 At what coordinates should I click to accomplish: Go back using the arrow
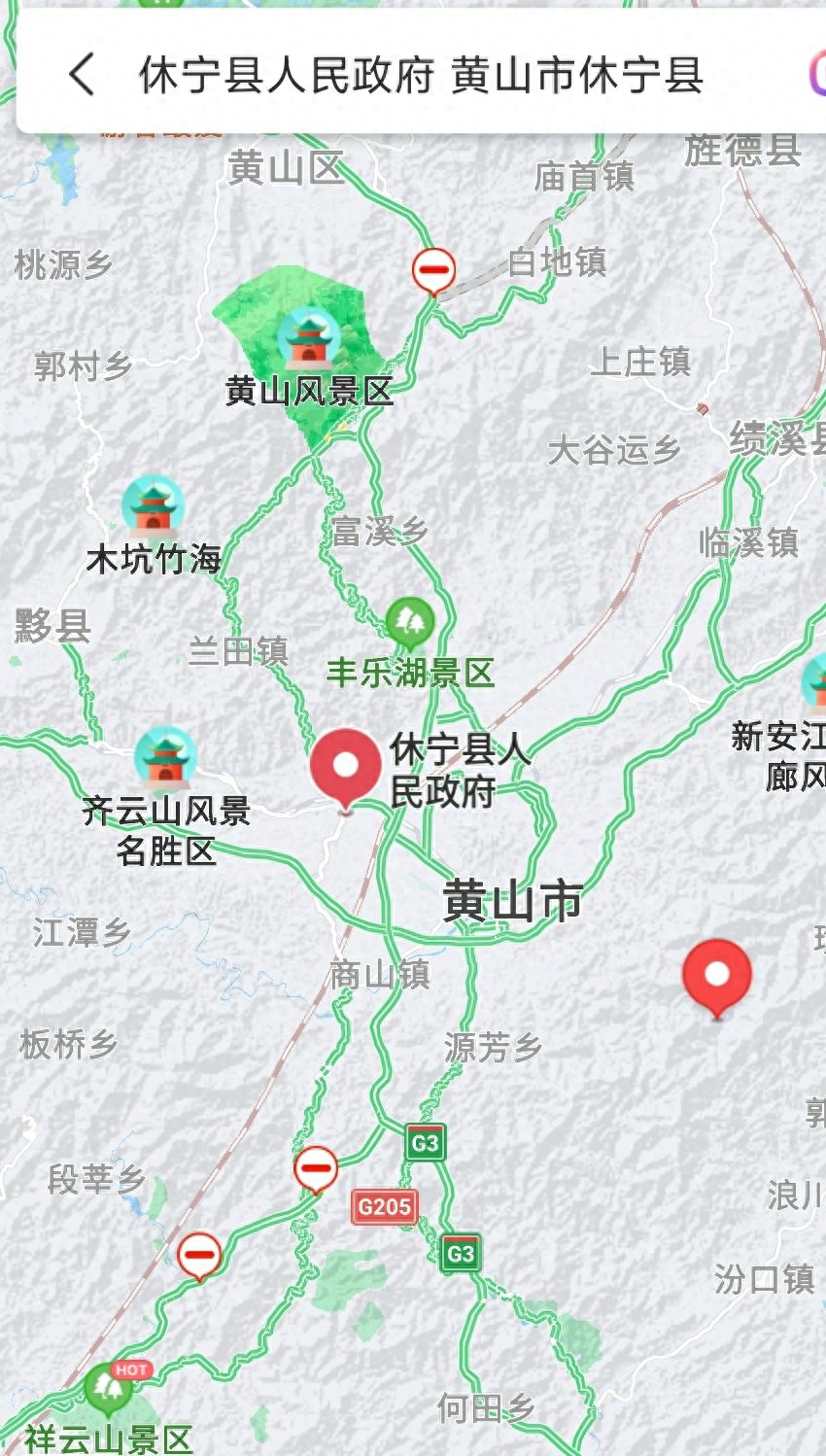pos(84,74)
